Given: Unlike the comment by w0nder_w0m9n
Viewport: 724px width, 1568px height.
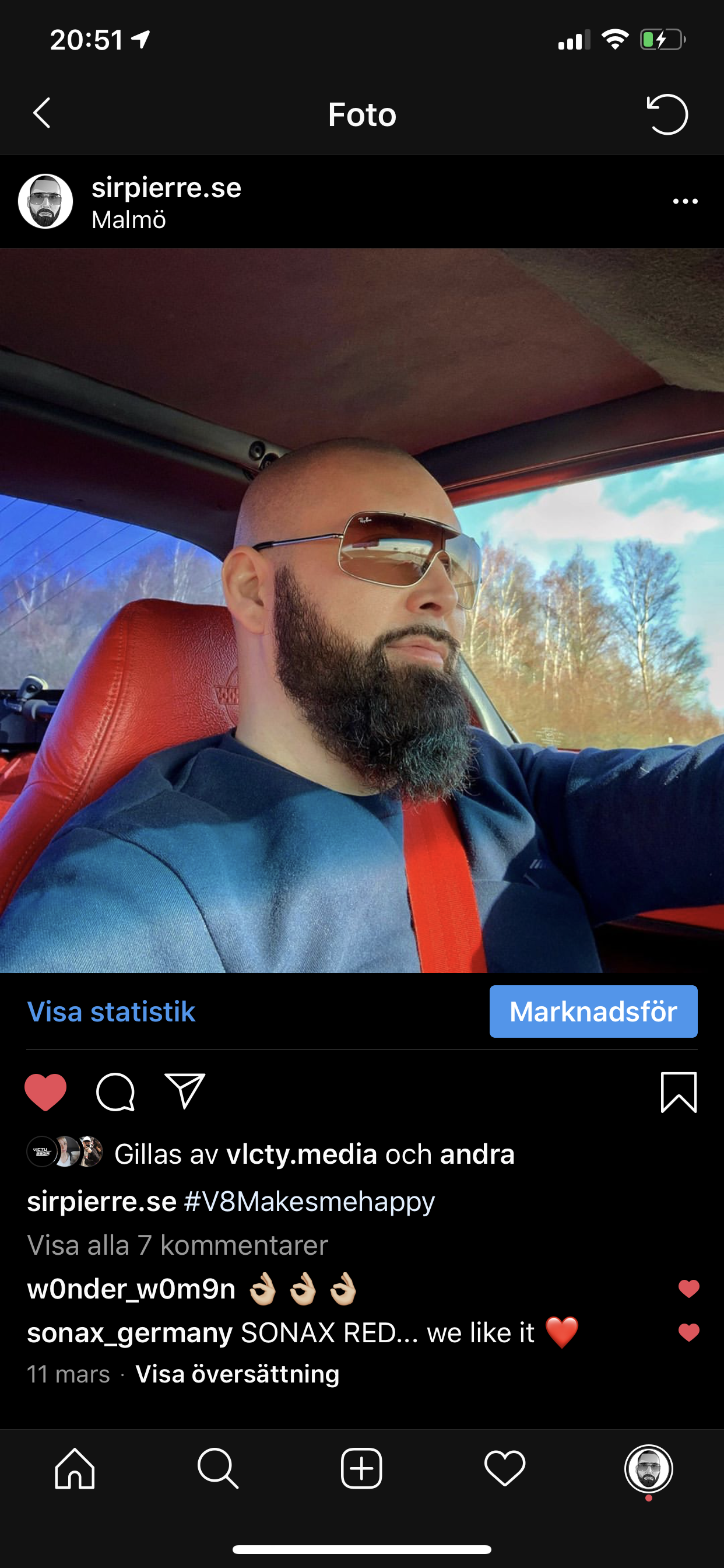Looking at the screenshot, I should pyautogui.click(x=688, y=1289).
